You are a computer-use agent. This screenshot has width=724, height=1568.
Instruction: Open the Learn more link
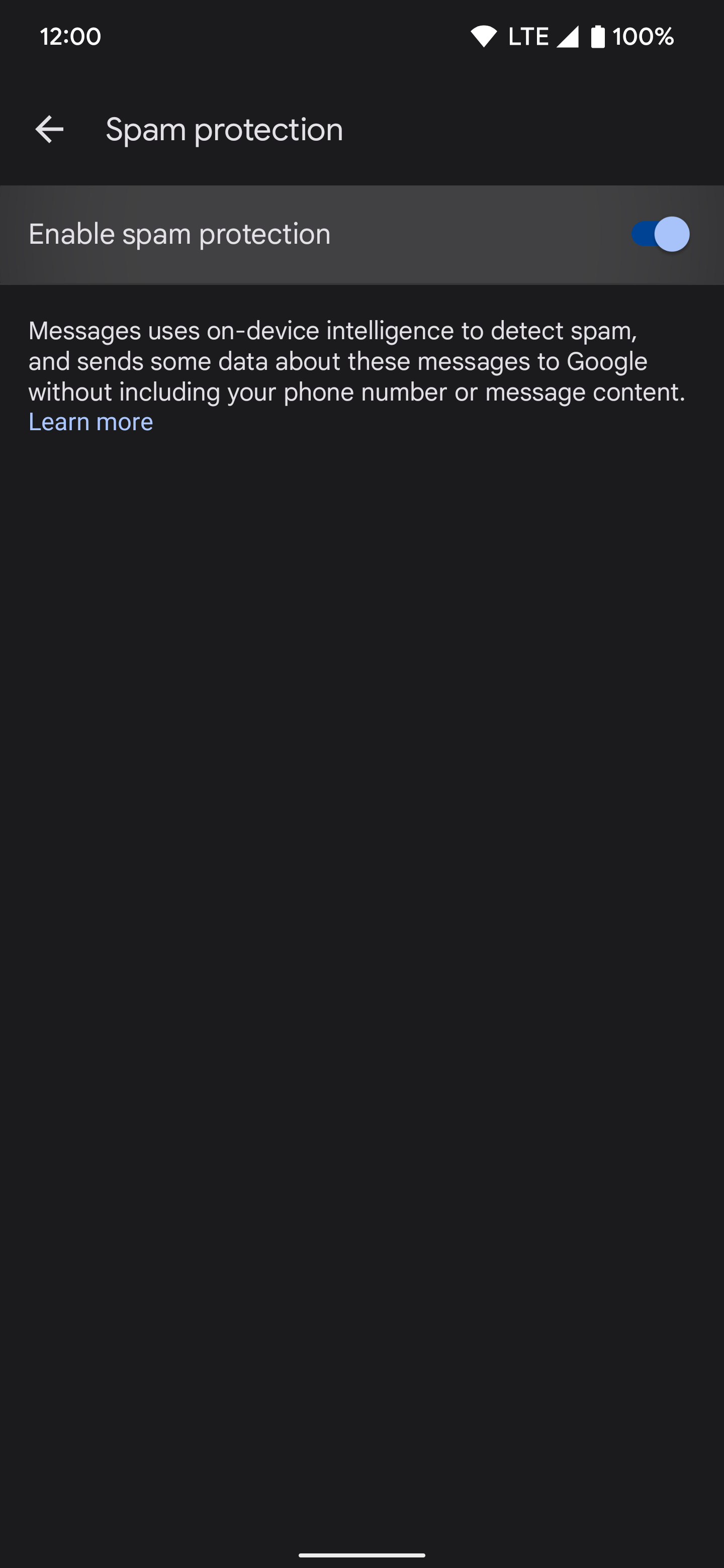pos(90,422)
